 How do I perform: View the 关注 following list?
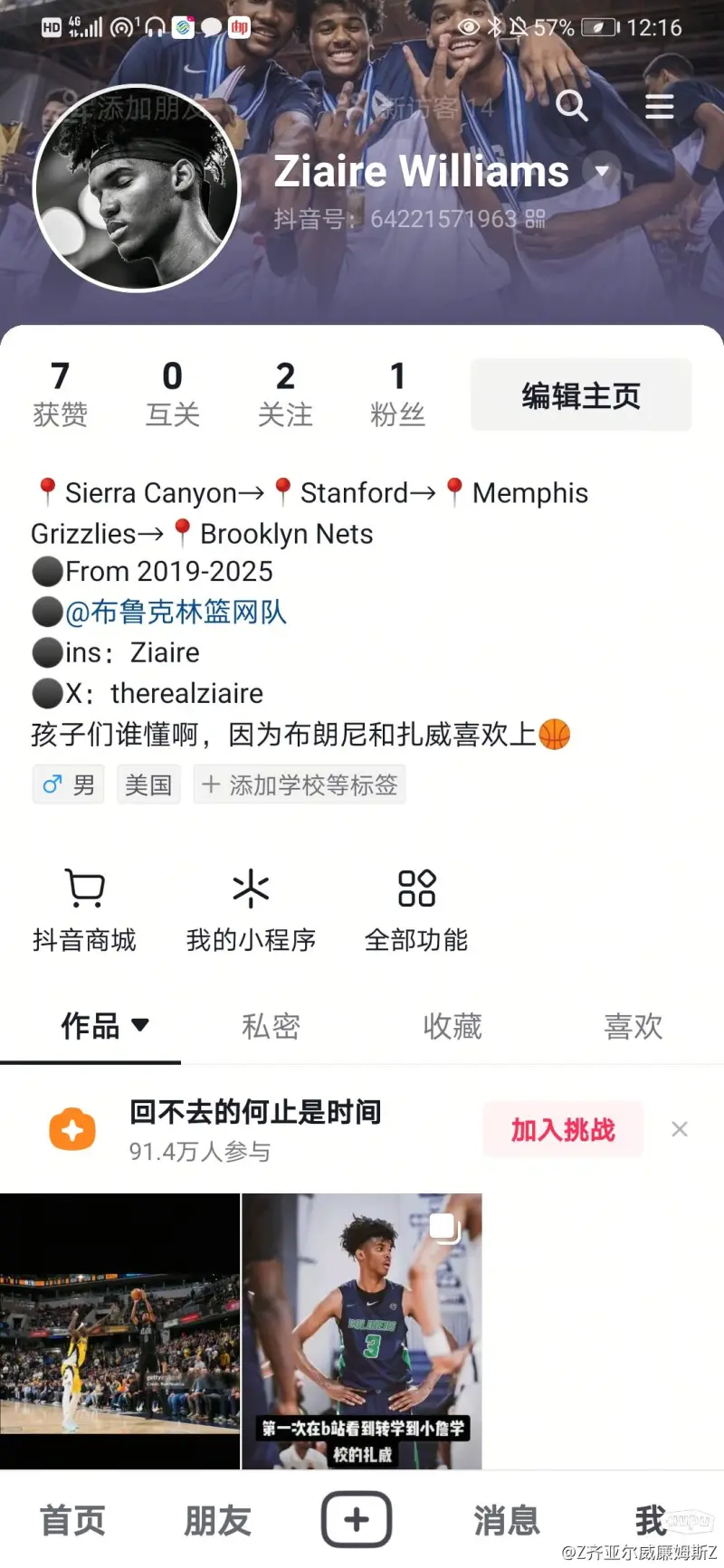tap(285, 394)
